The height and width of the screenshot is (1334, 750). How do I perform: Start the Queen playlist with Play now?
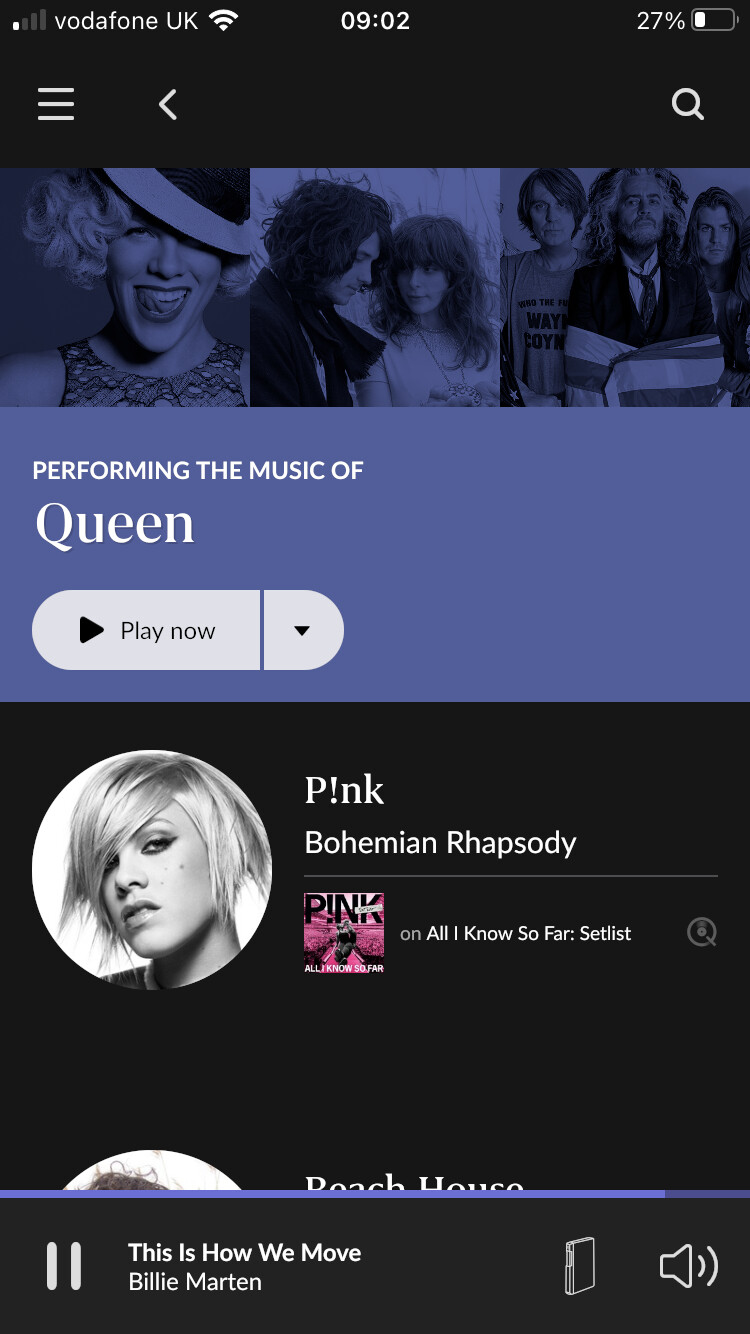coord(147,630)
